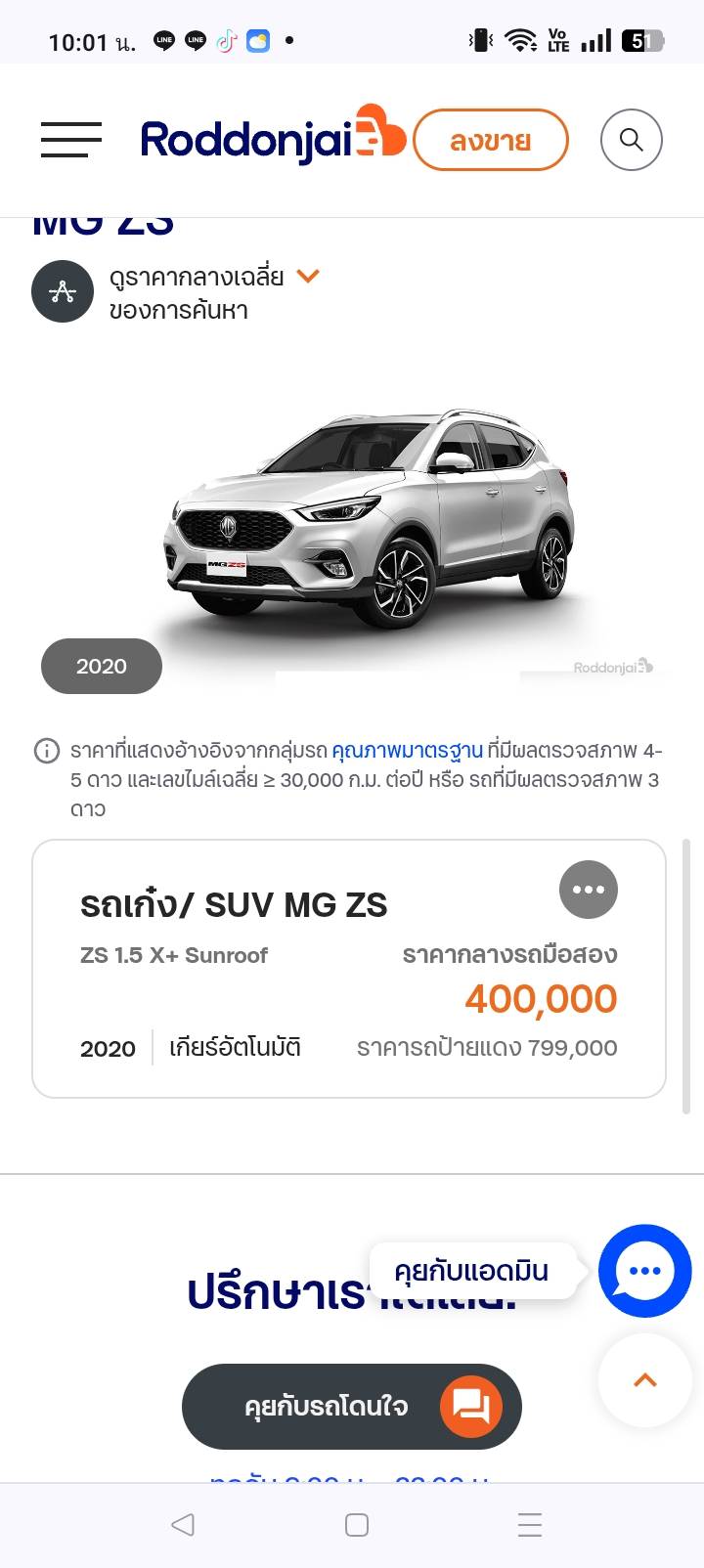
Task: Open the hamburger menu
Action: point(71,140)
